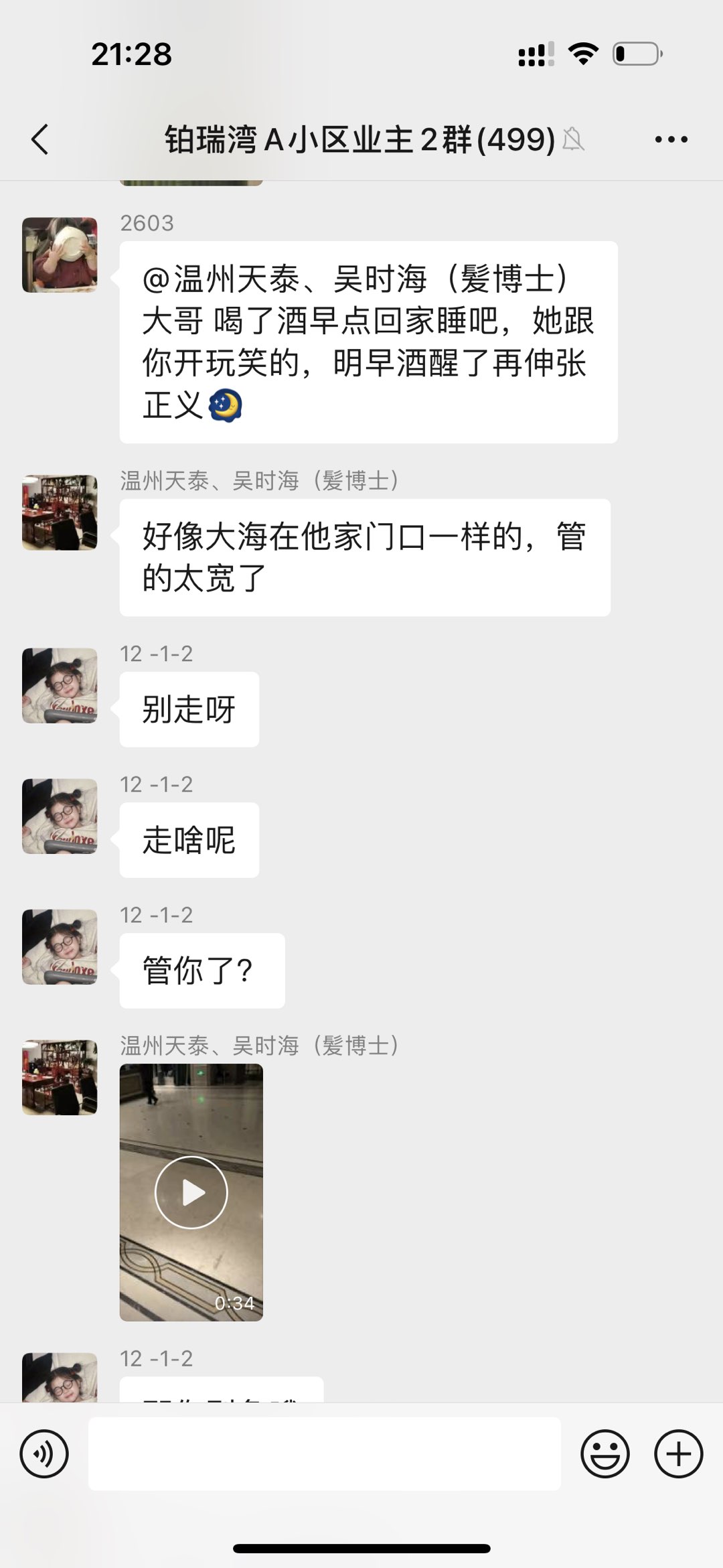Focus the message text field

tap(324, 1454)
